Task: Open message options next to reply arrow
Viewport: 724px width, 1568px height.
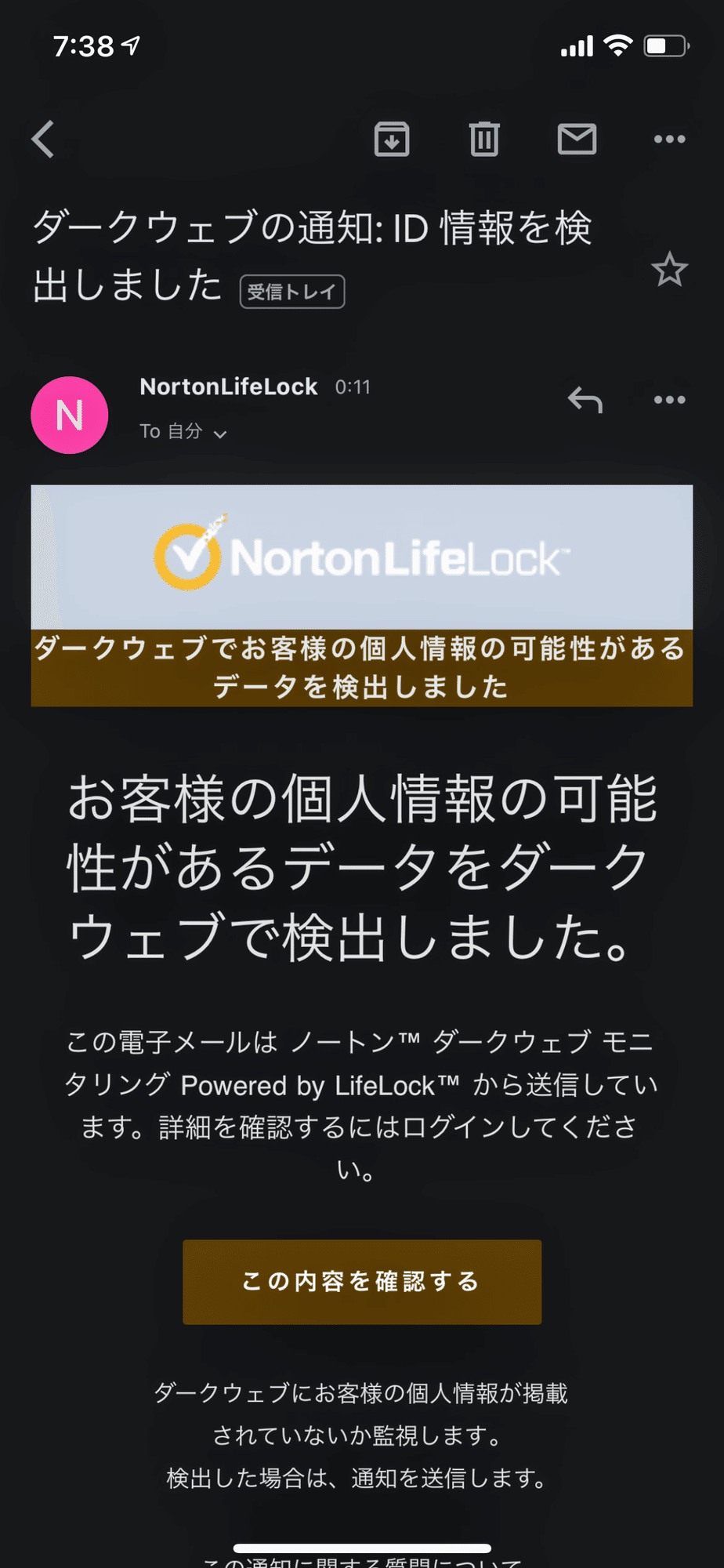Action: pyautogui.click(x=670, y=400)
